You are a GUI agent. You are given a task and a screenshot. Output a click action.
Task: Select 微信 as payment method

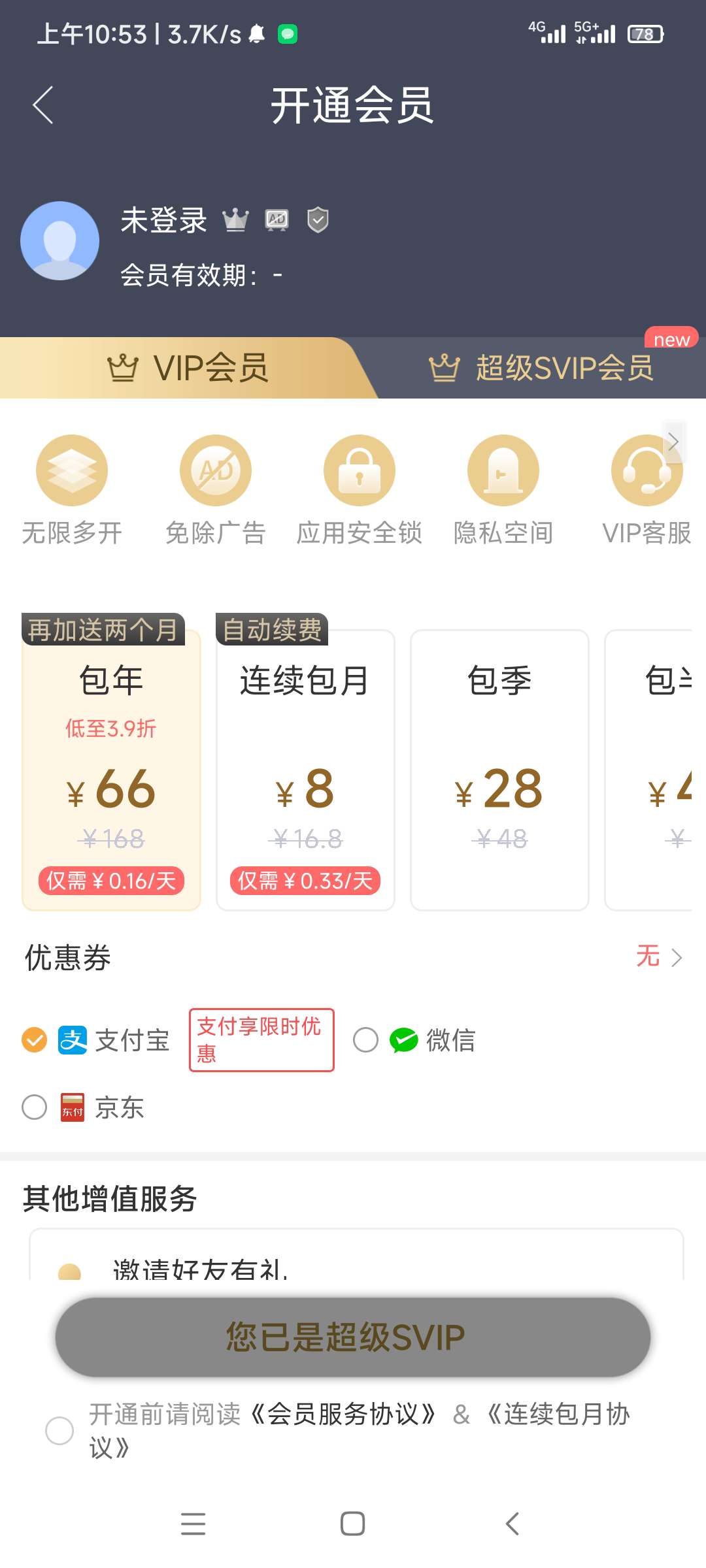click(365, 1040)
